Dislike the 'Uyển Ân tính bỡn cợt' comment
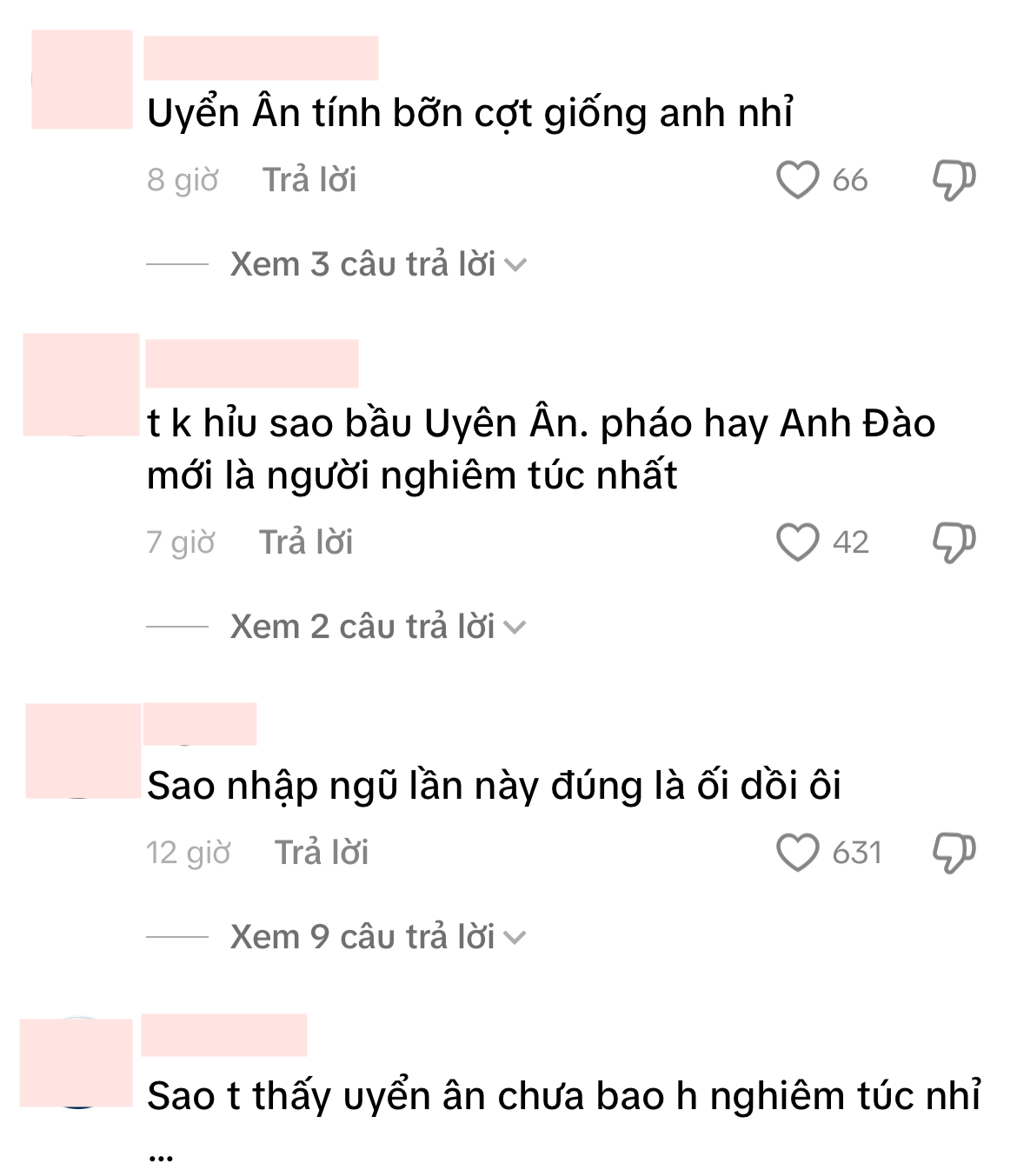 954,180
